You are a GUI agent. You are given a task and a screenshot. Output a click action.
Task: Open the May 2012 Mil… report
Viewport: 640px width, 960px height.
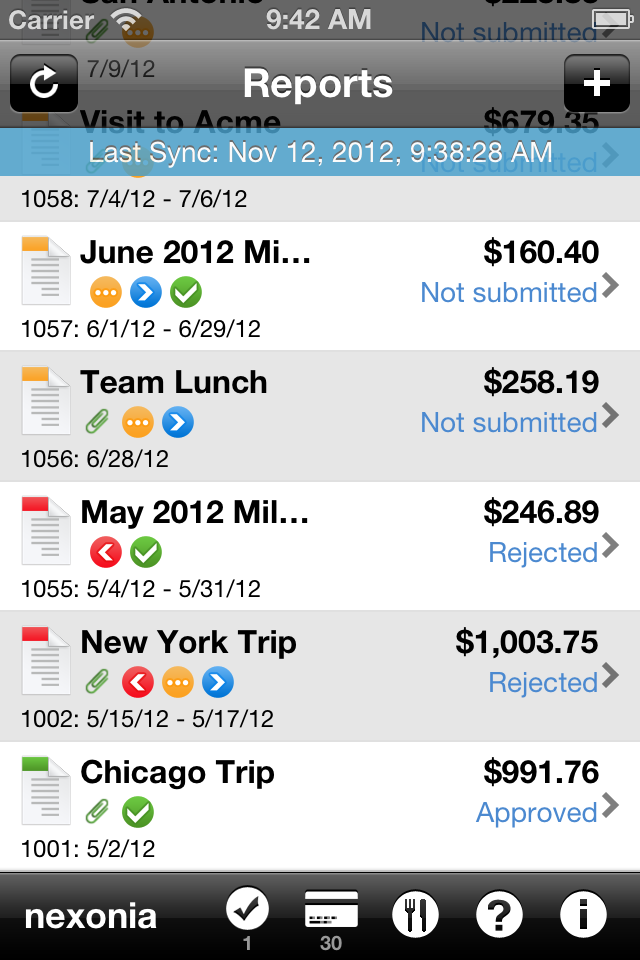[320, 547]
